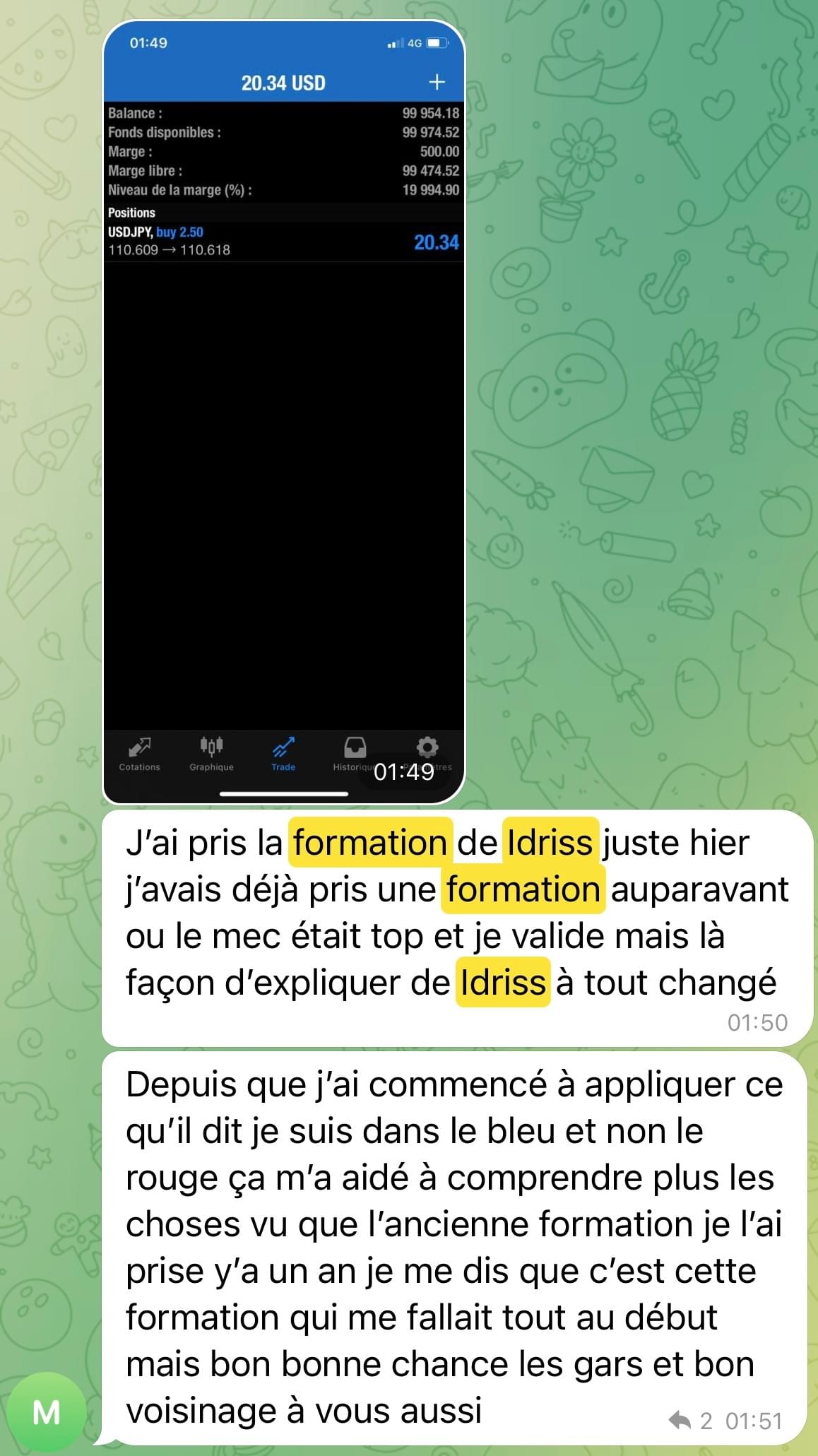View the 2 replies to last message
This screenshot has height=1456, width=818.
click(x=690, y=1421)
